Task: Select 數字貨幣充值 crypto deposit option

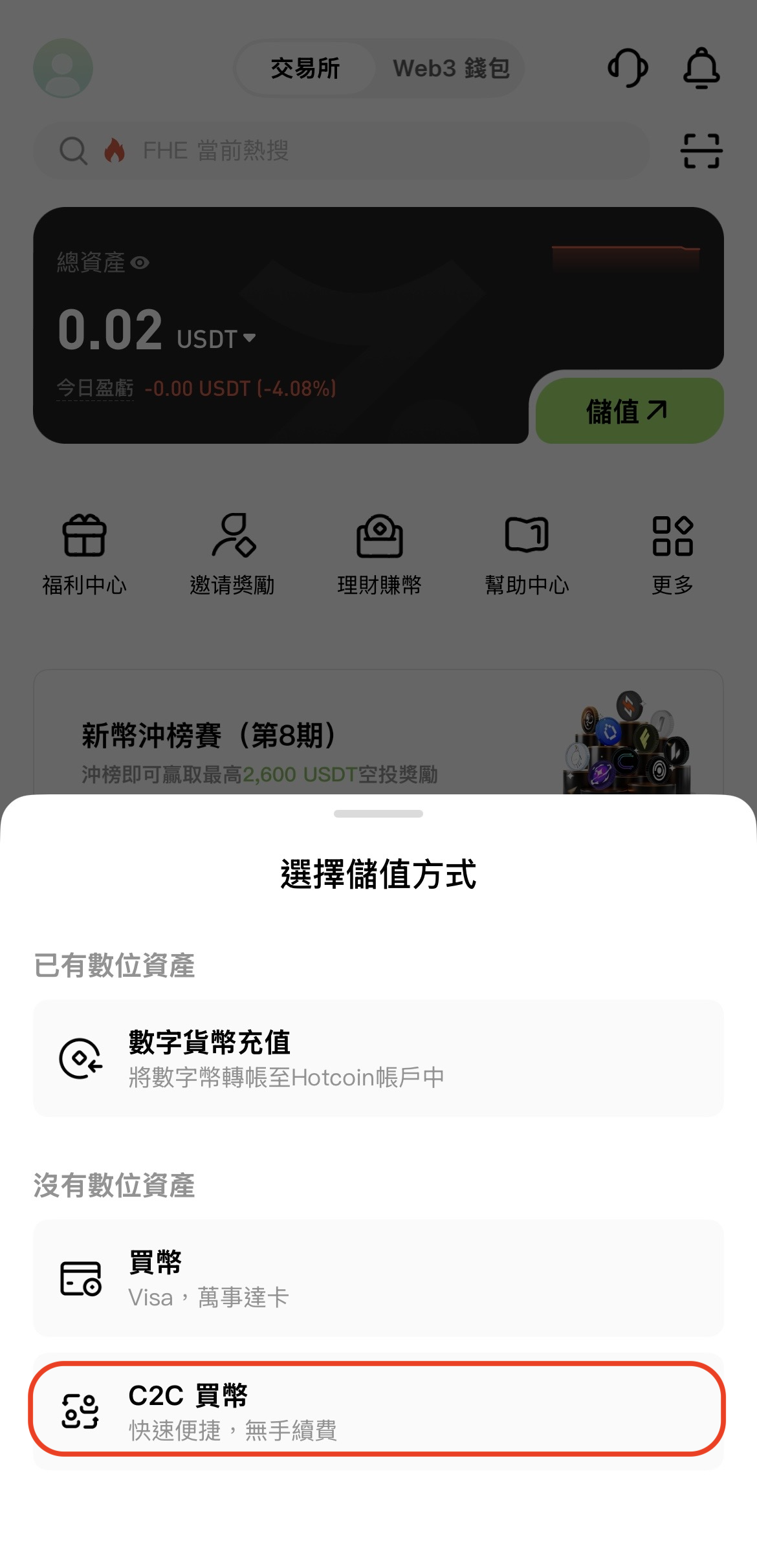Action: click(378, 1058)
